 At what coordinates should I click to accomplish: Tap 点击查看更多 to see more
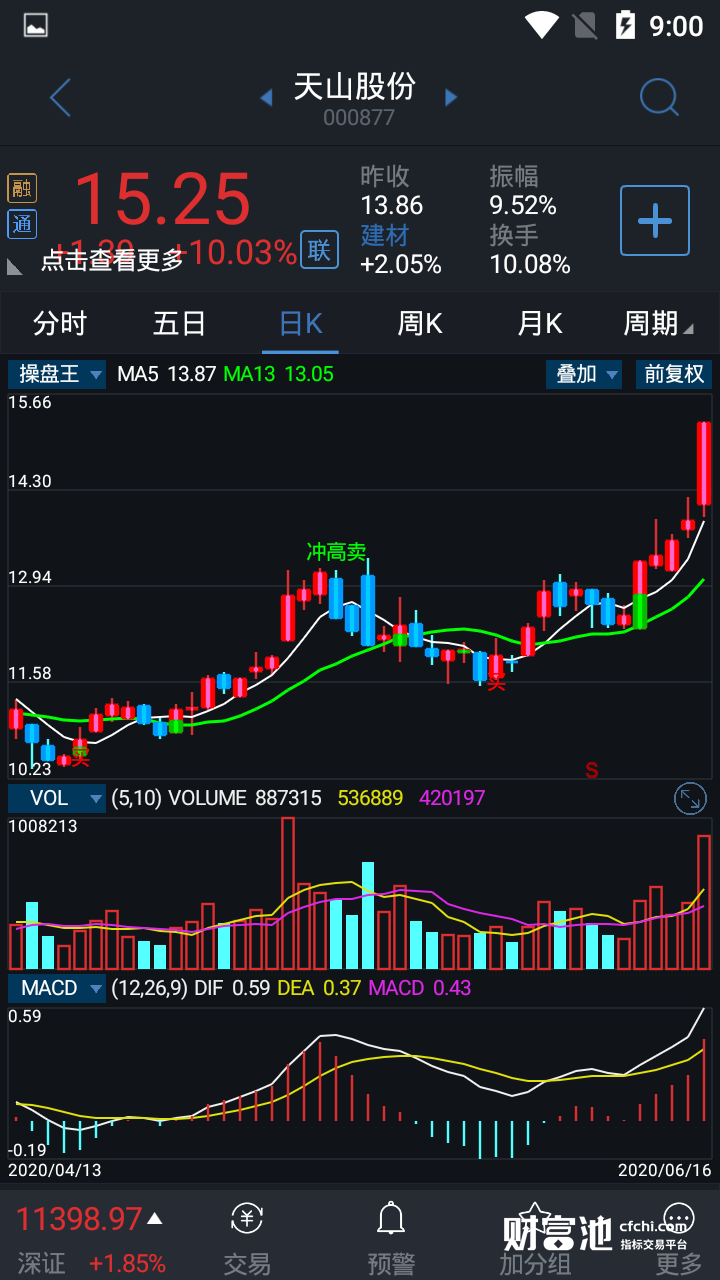point(112,260)
